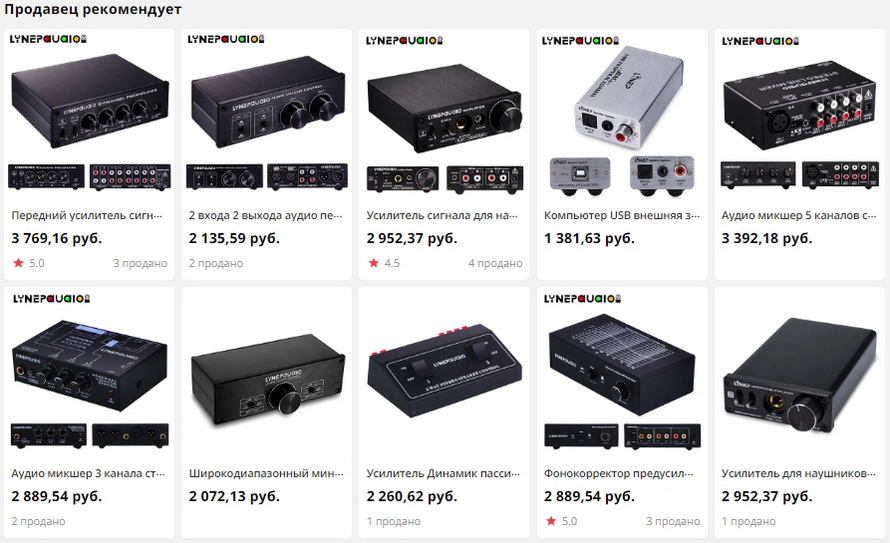This screenshot has width=890, height=543.
Task: View the 'Усилитель сигнала для на…' product at 2 952,37 руб.
Action: (444, 215)
